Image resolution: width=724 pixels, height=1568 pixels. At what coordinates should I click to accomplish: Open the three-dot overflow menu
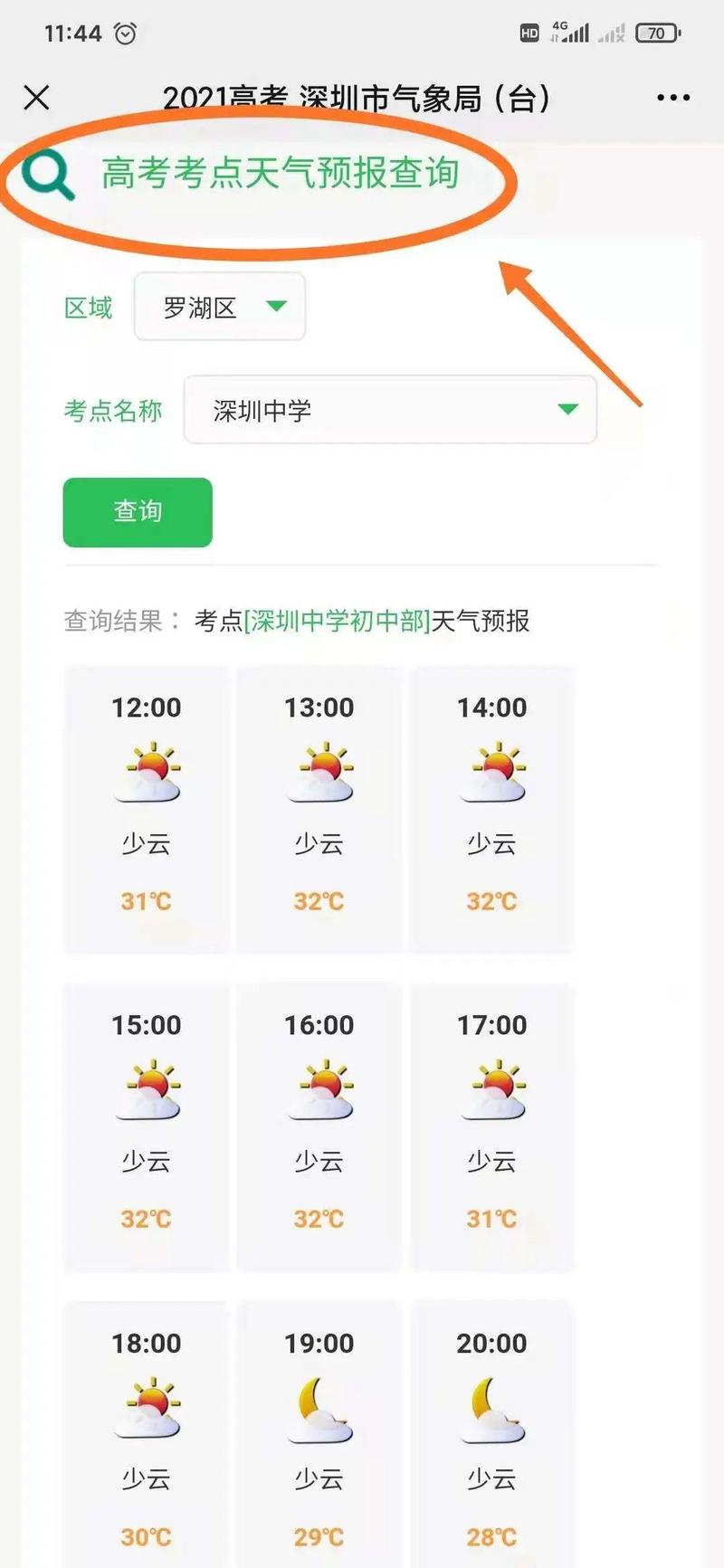click(x=673, y=98)
